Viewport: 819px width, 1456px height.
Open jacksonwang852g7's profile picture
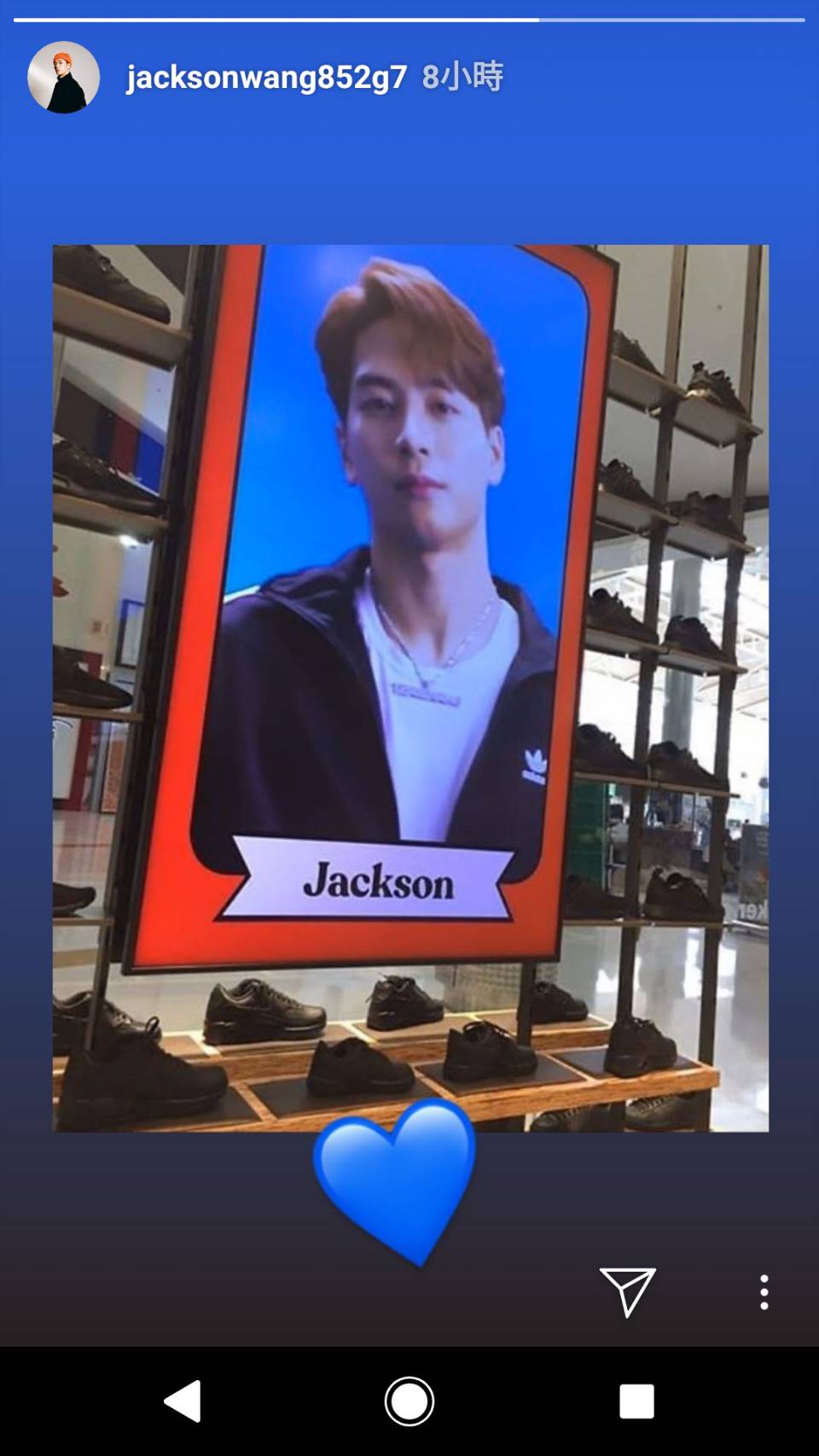pyautogui.click(x=63, y=78)
